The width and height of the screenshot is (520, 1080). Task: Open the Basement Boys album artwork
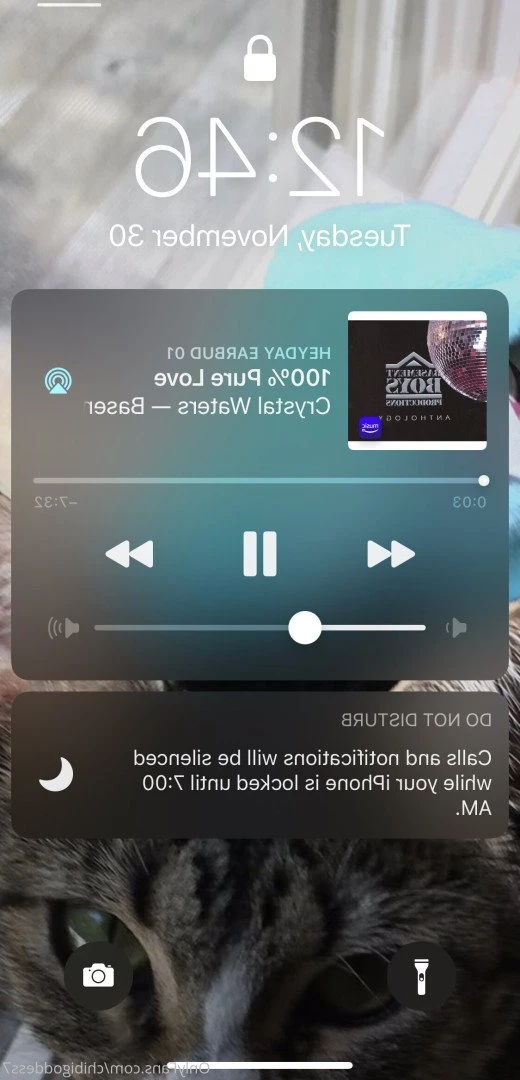point(417,380)
